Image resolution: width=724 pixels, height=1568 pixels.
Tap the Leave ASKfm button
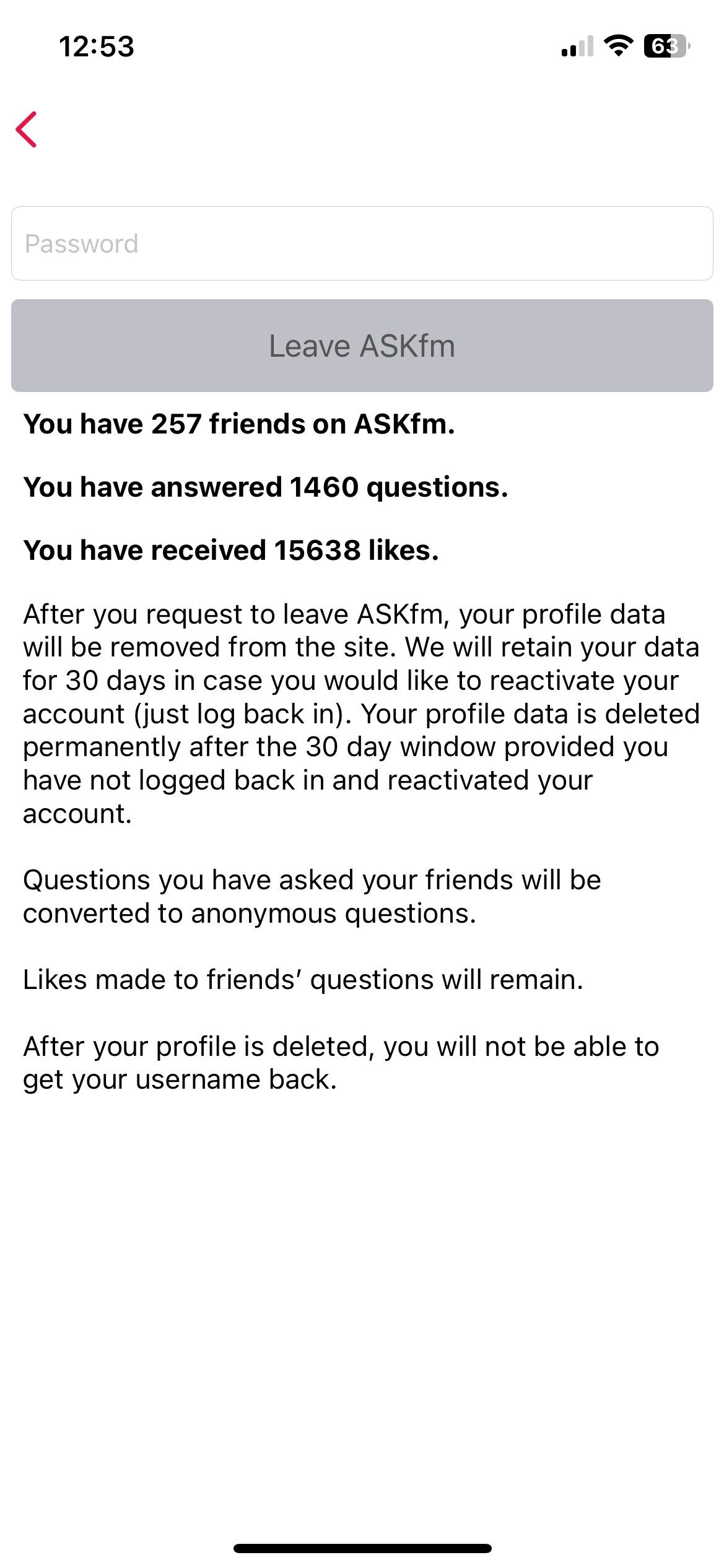pos(362,346)
